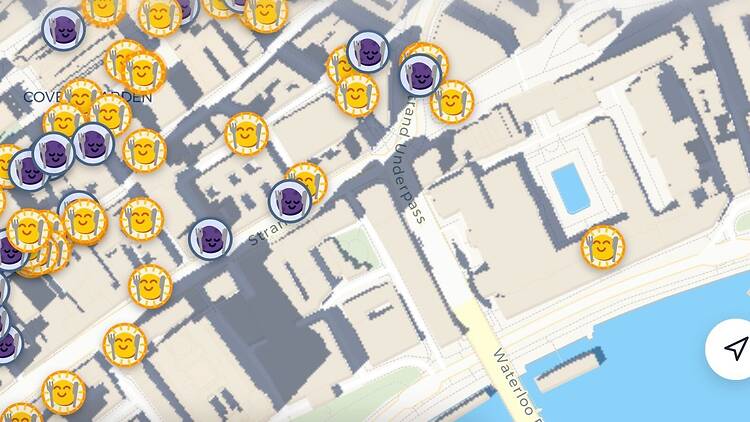This screenshot has height=422, width=750.
Task: Select the purple marker on the Strand label
Action: (x=290, y=201)
